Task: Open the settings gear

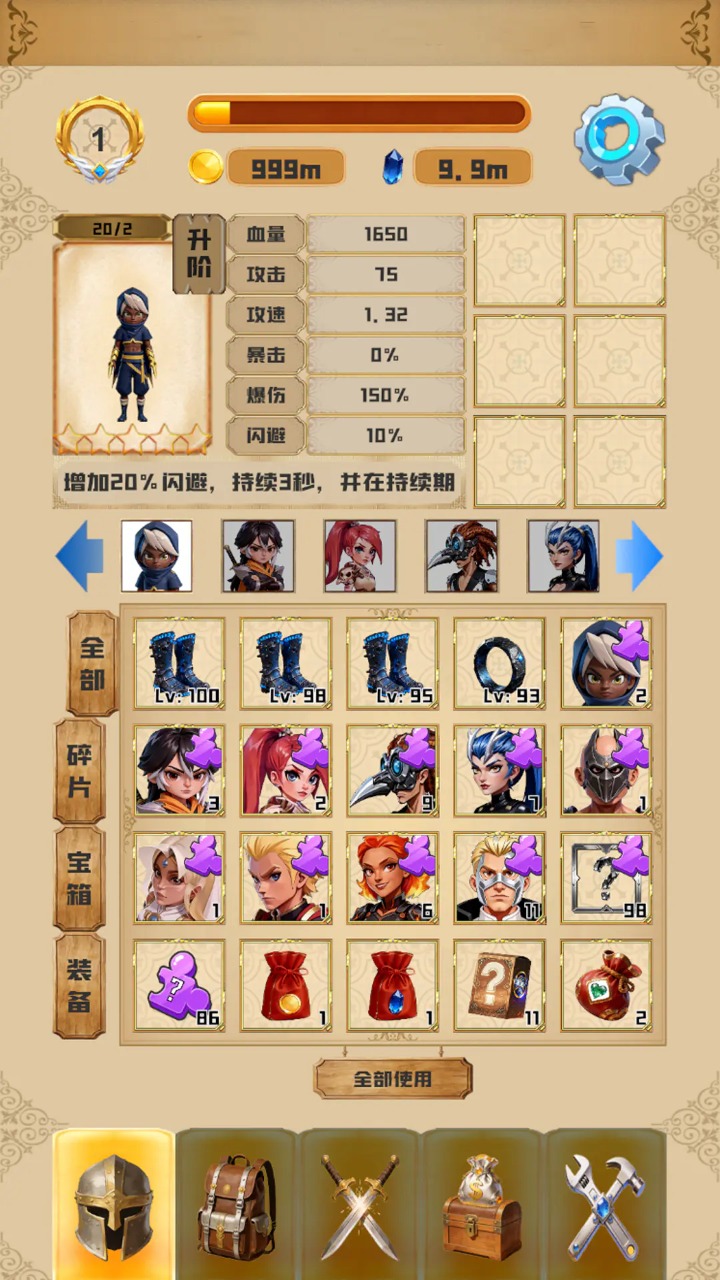Action: 619,139
